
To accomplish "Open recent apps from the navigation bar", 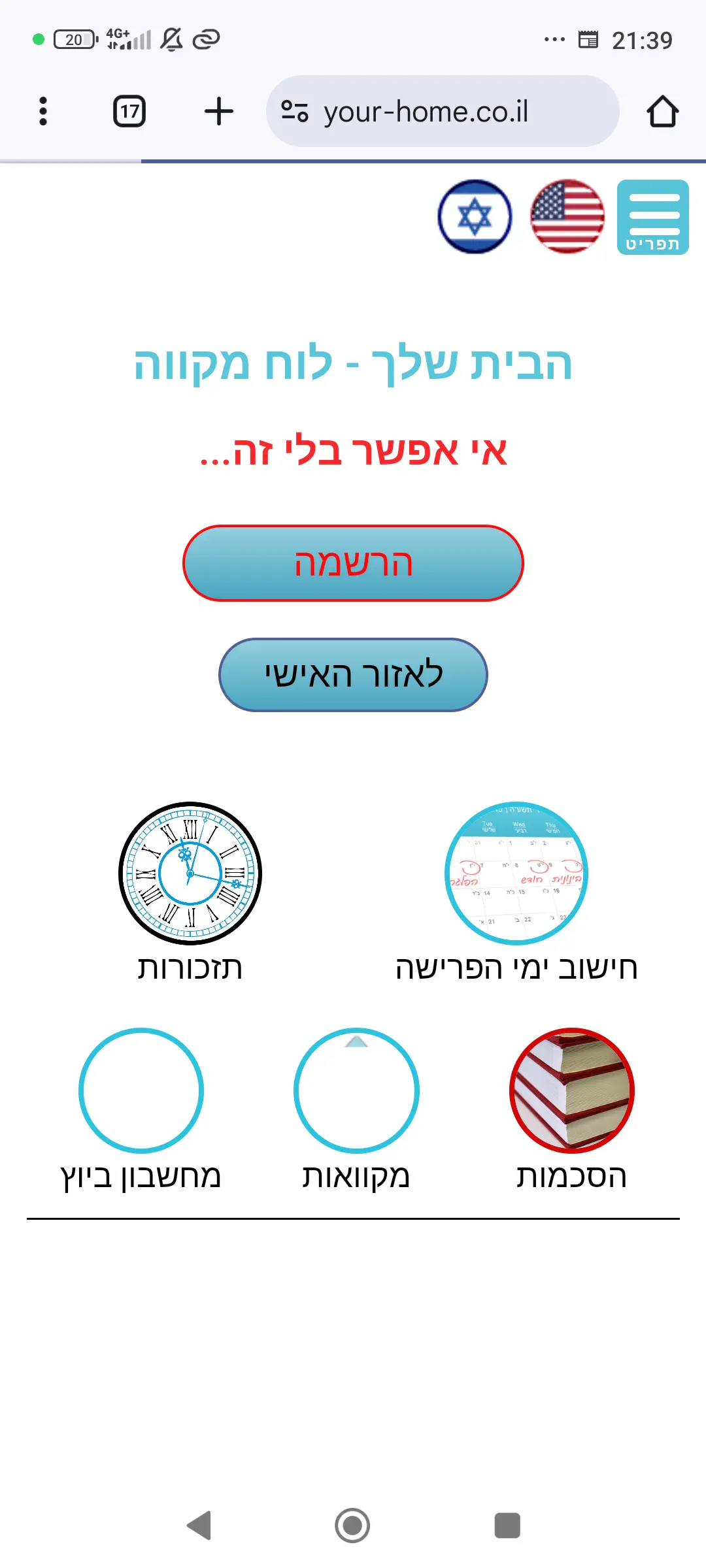I will coord(507,1526).
